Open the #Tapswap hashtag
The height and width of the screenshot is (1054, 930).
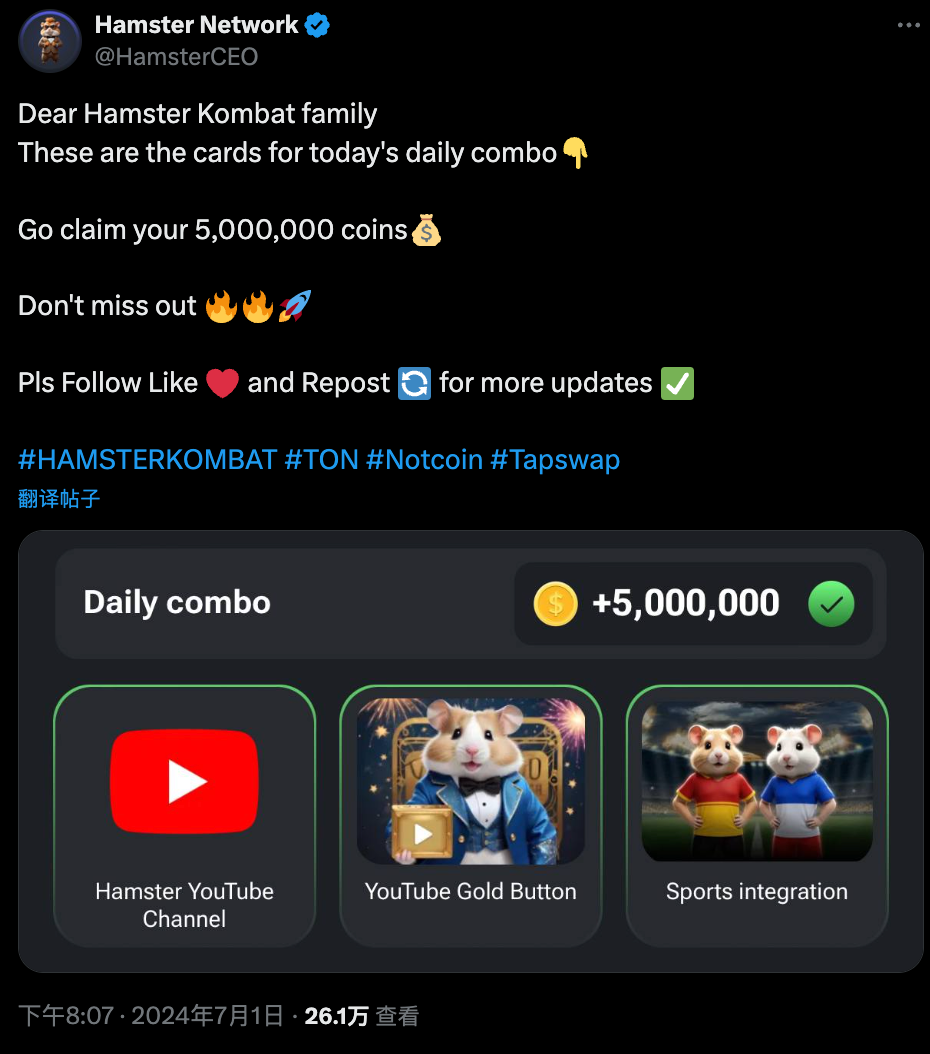coord(555,460)
